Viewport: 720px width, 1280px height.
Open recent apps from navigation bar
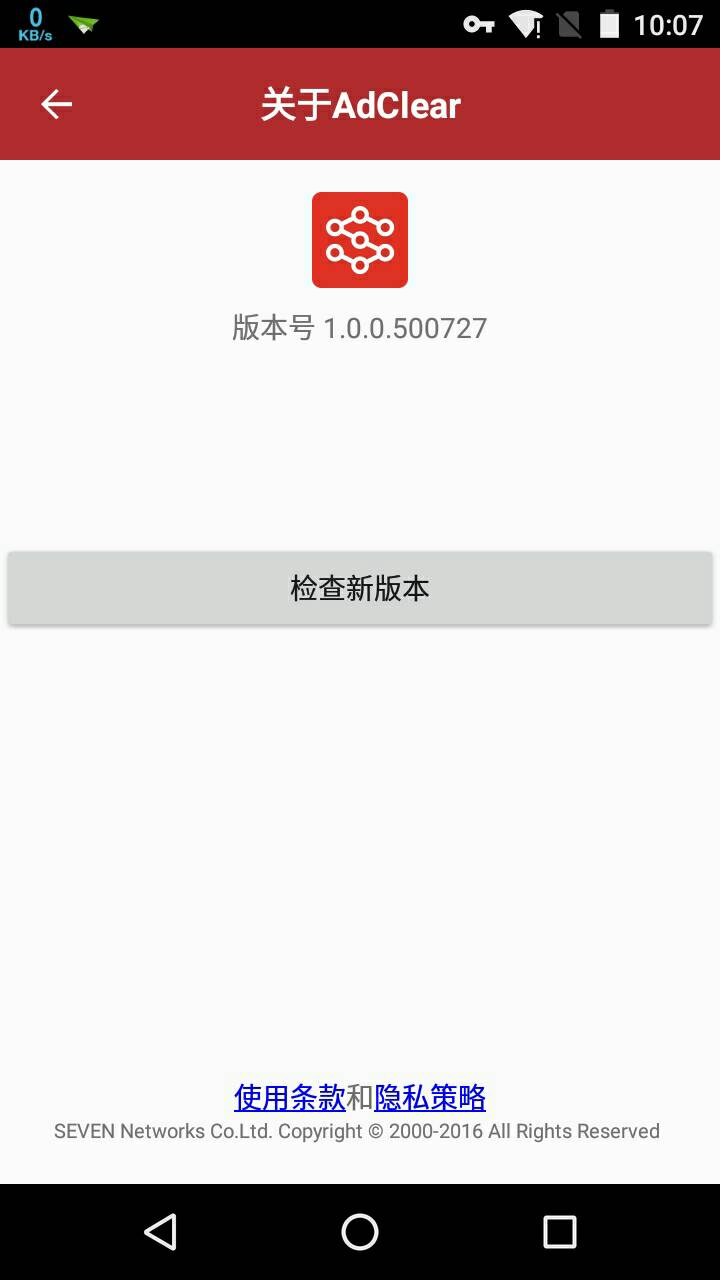click(560, 1232)
